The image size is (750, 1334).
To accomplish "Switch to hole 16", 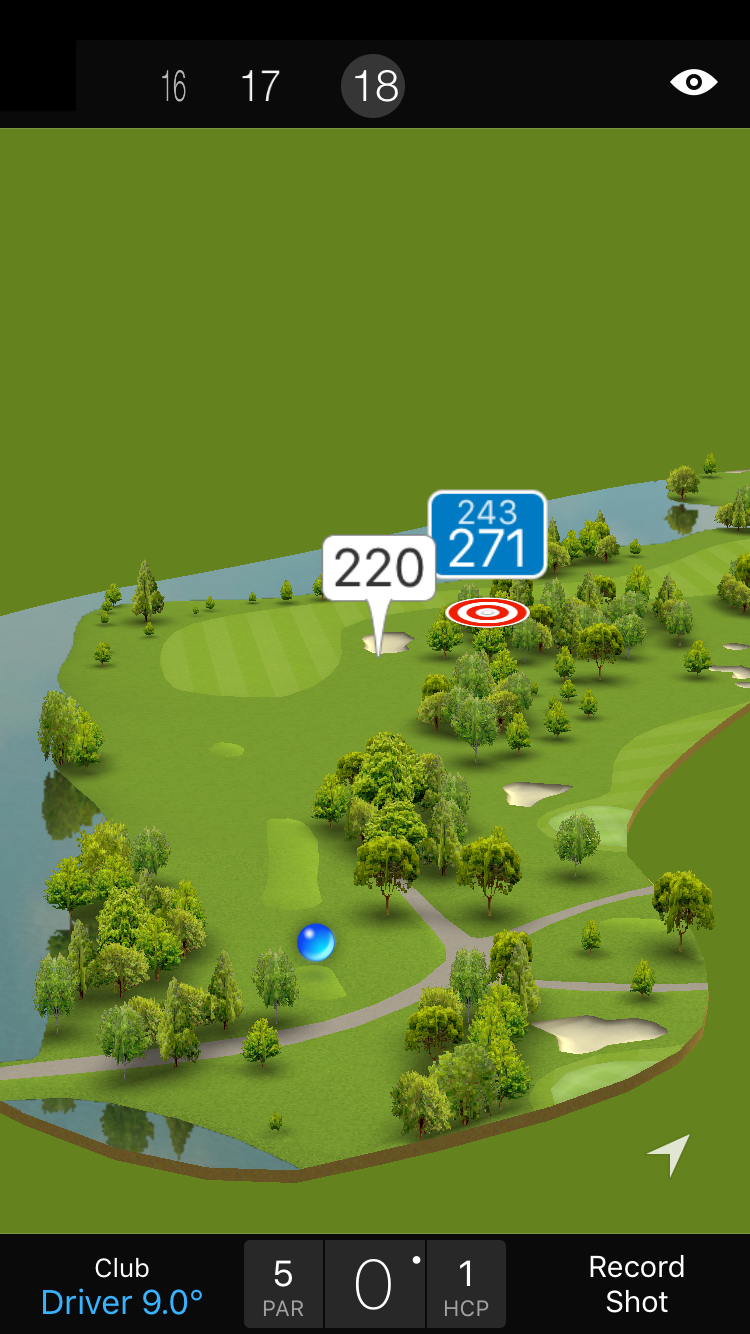I will click(x=174, y=86).
